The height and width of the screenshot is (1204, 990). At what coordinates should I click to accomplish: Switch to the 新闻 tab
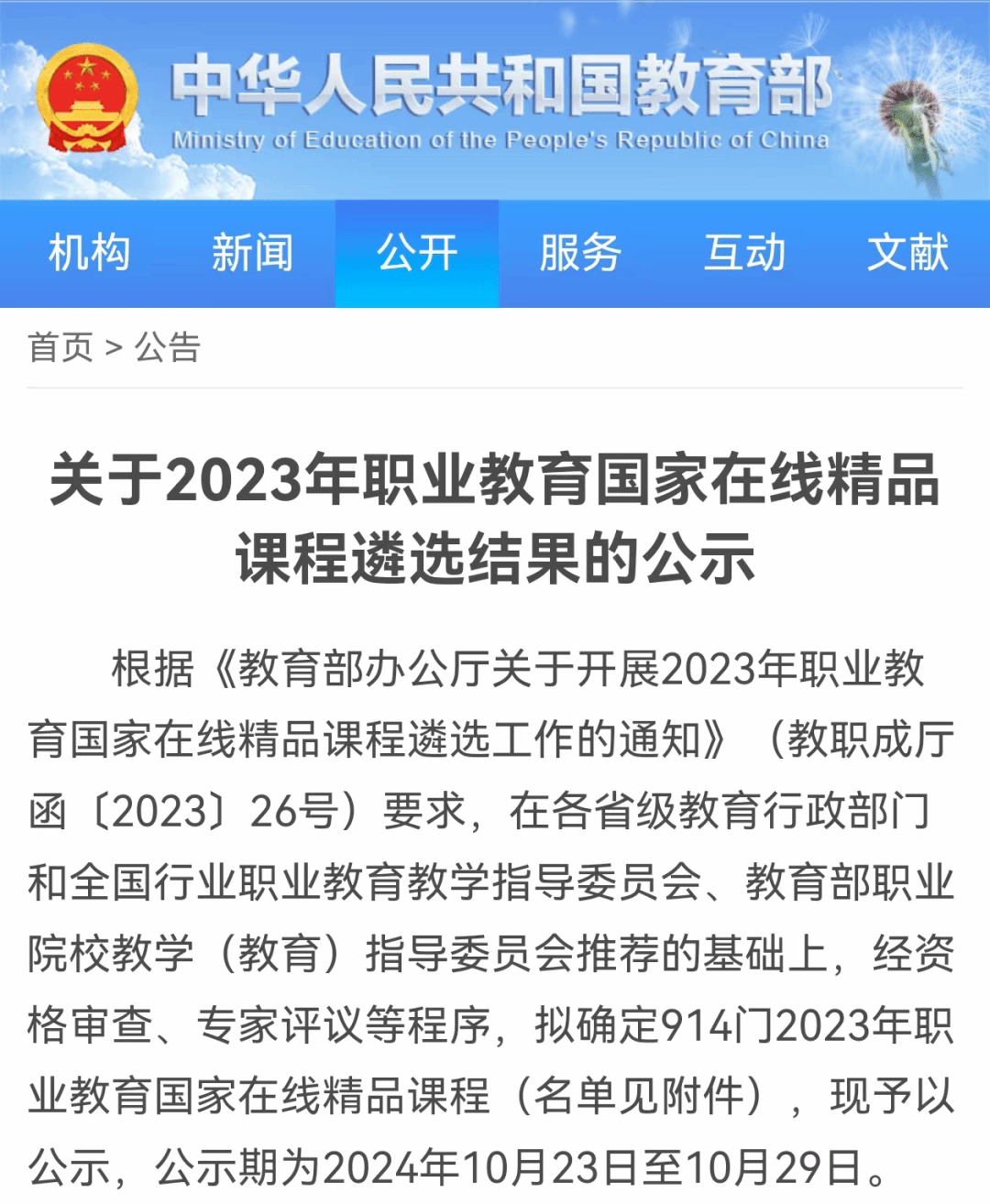(x=252, y=253)
